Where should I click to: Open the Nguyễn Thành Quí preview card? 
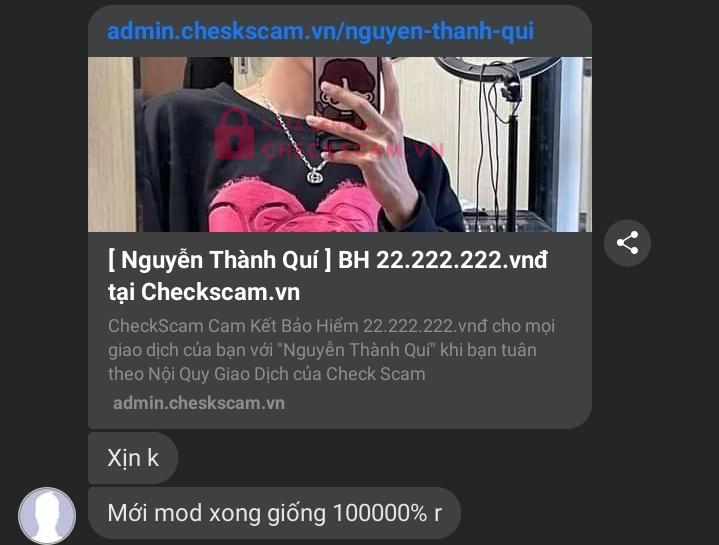(328, 277)
